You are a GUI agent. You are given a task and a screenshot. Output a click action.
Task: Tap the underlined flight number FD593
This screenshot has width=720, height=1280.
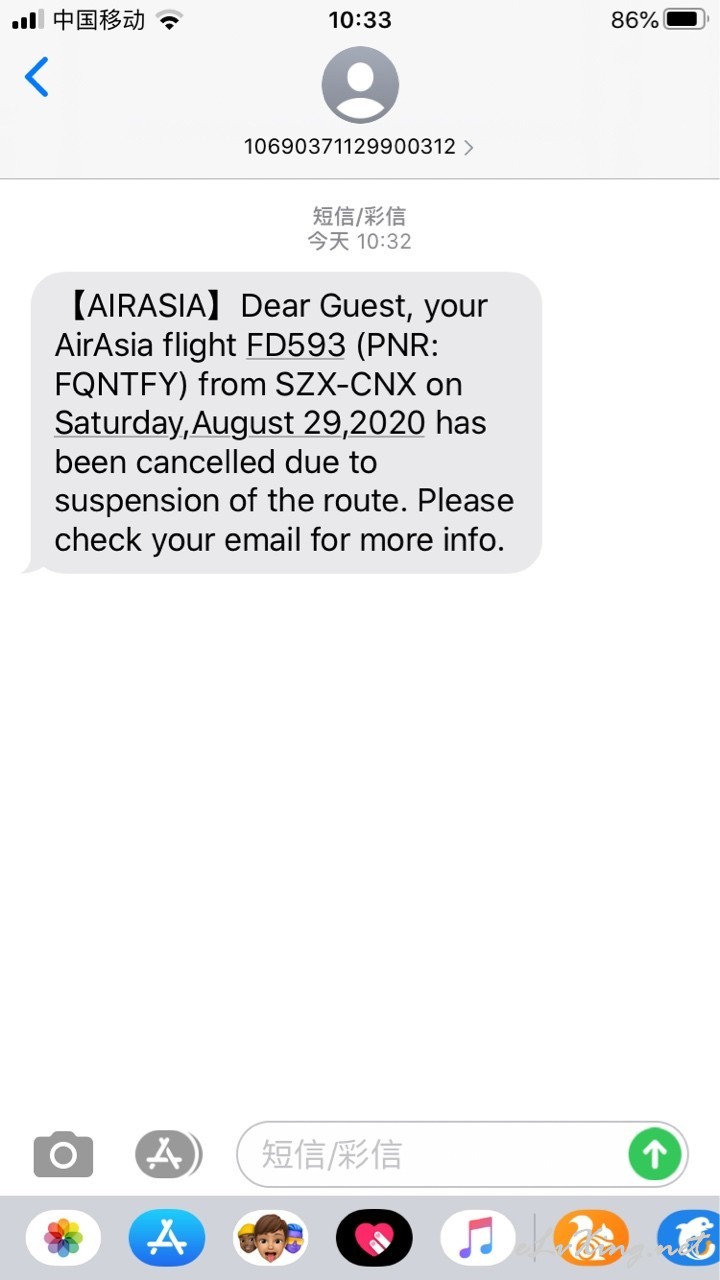point(296,345)
